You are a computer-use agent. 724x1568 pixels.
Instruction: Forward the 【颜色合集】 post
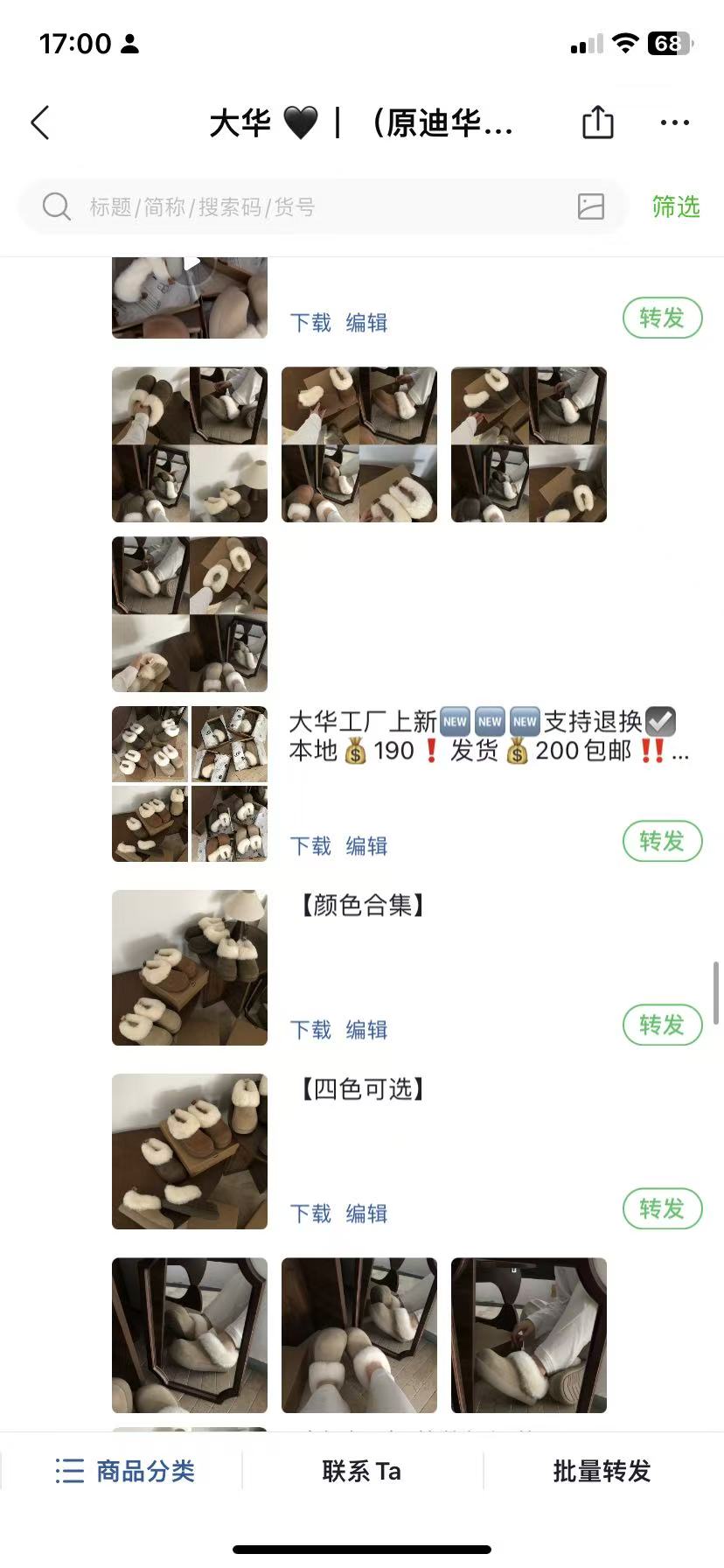(662, 1025)
